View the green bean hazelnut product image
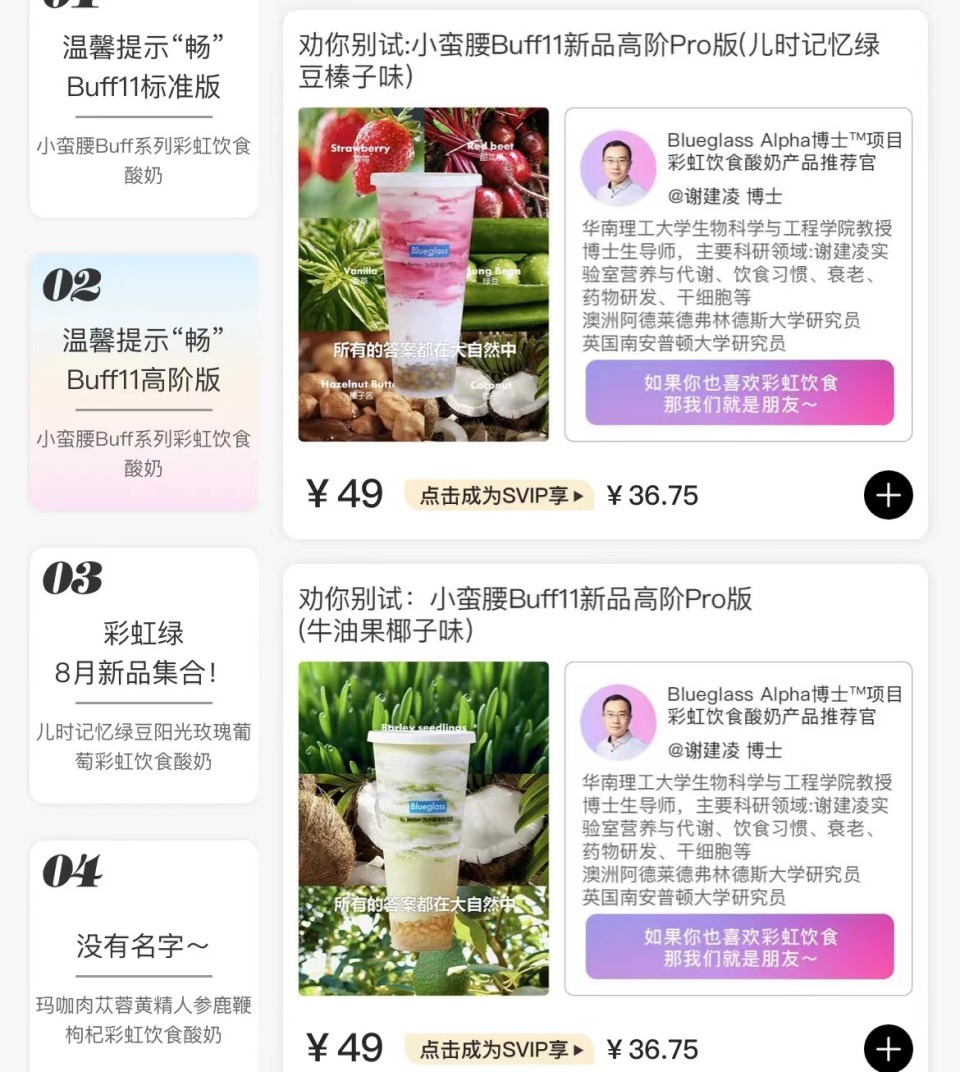Viewport: 960px width, 1072px height. pos(423,275)
